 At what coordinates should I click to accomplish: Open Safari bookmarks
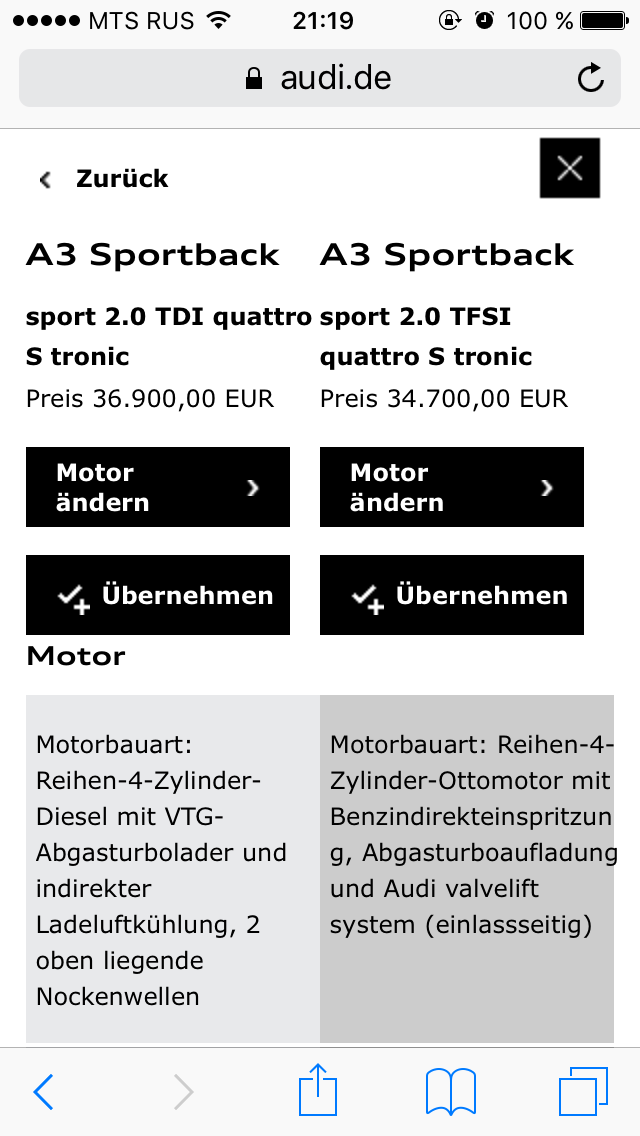450,1091
